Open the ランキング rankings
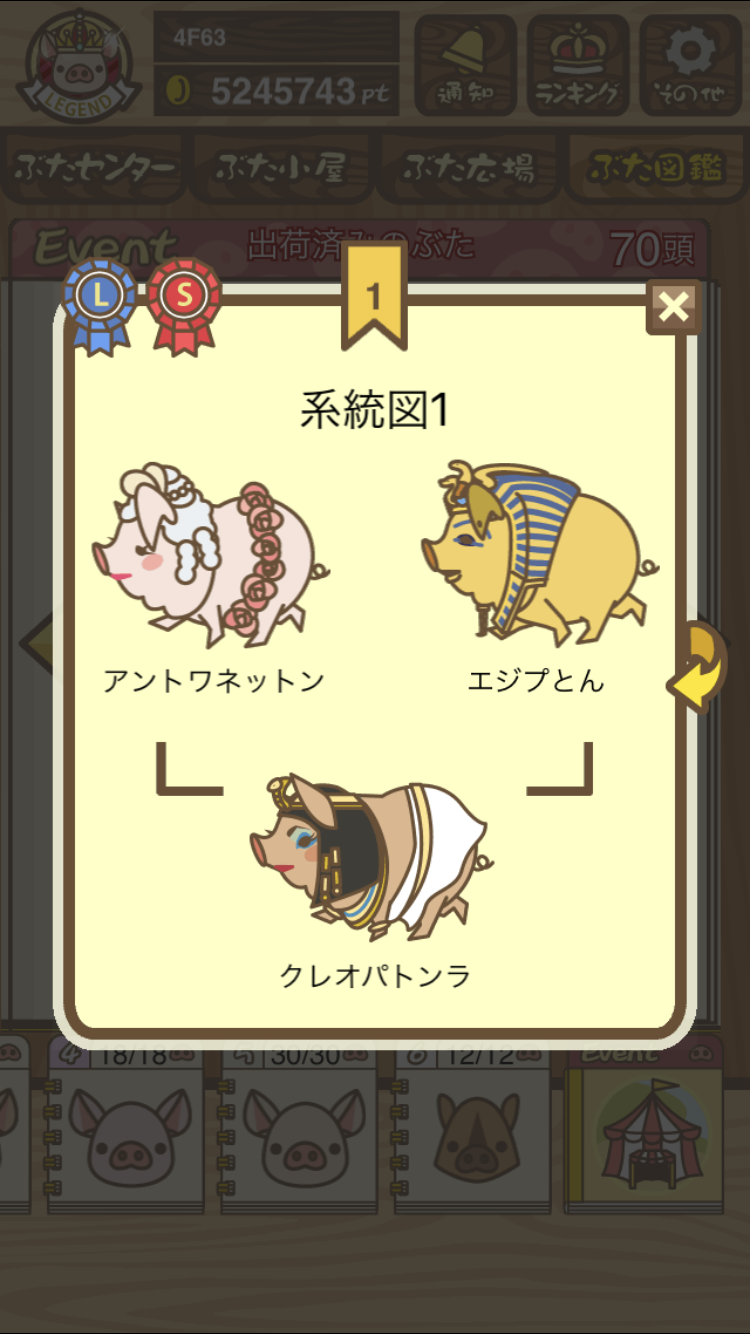750x1334 pixels. tap(578, 64)
